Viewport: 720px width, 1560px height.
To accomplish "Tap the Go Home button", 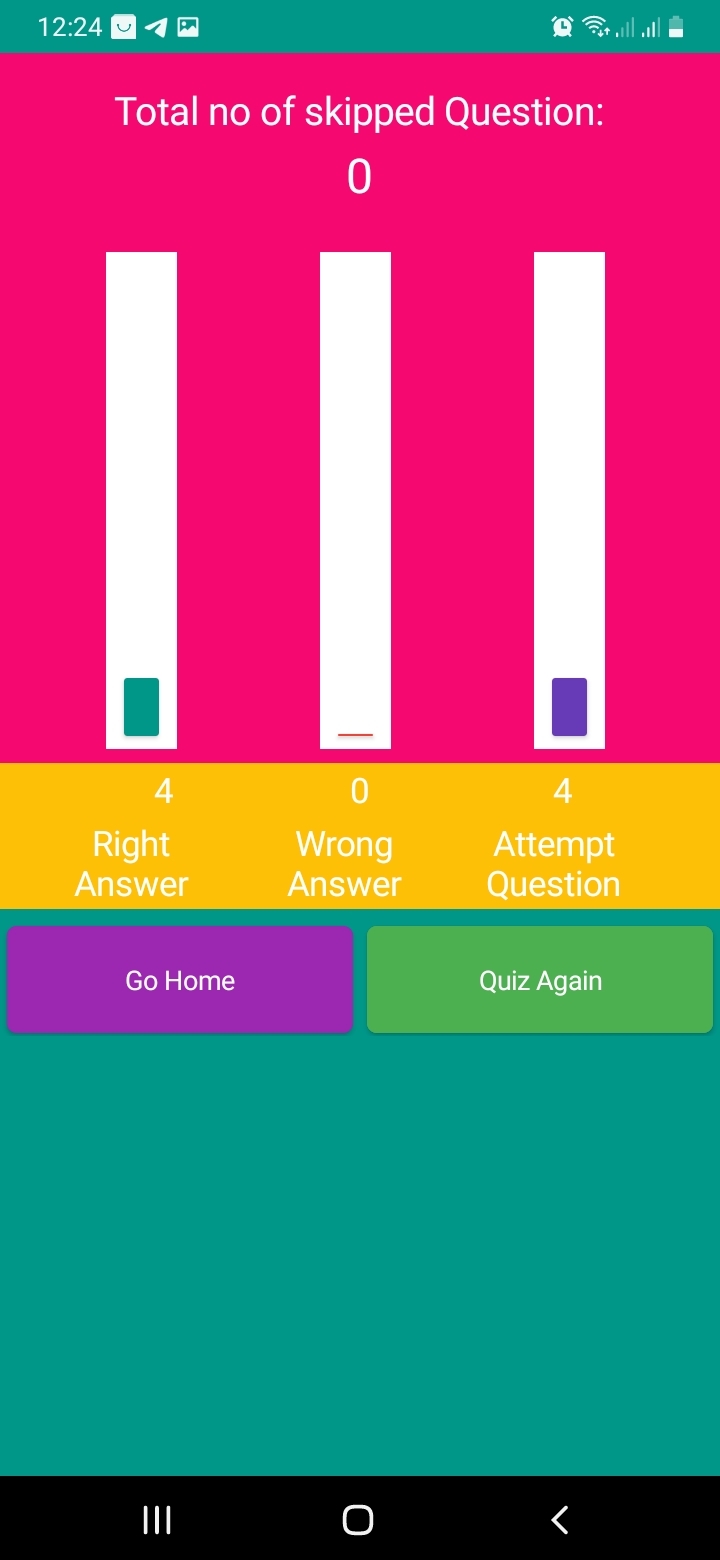I will pyautogui.click(x=180, y=980).
